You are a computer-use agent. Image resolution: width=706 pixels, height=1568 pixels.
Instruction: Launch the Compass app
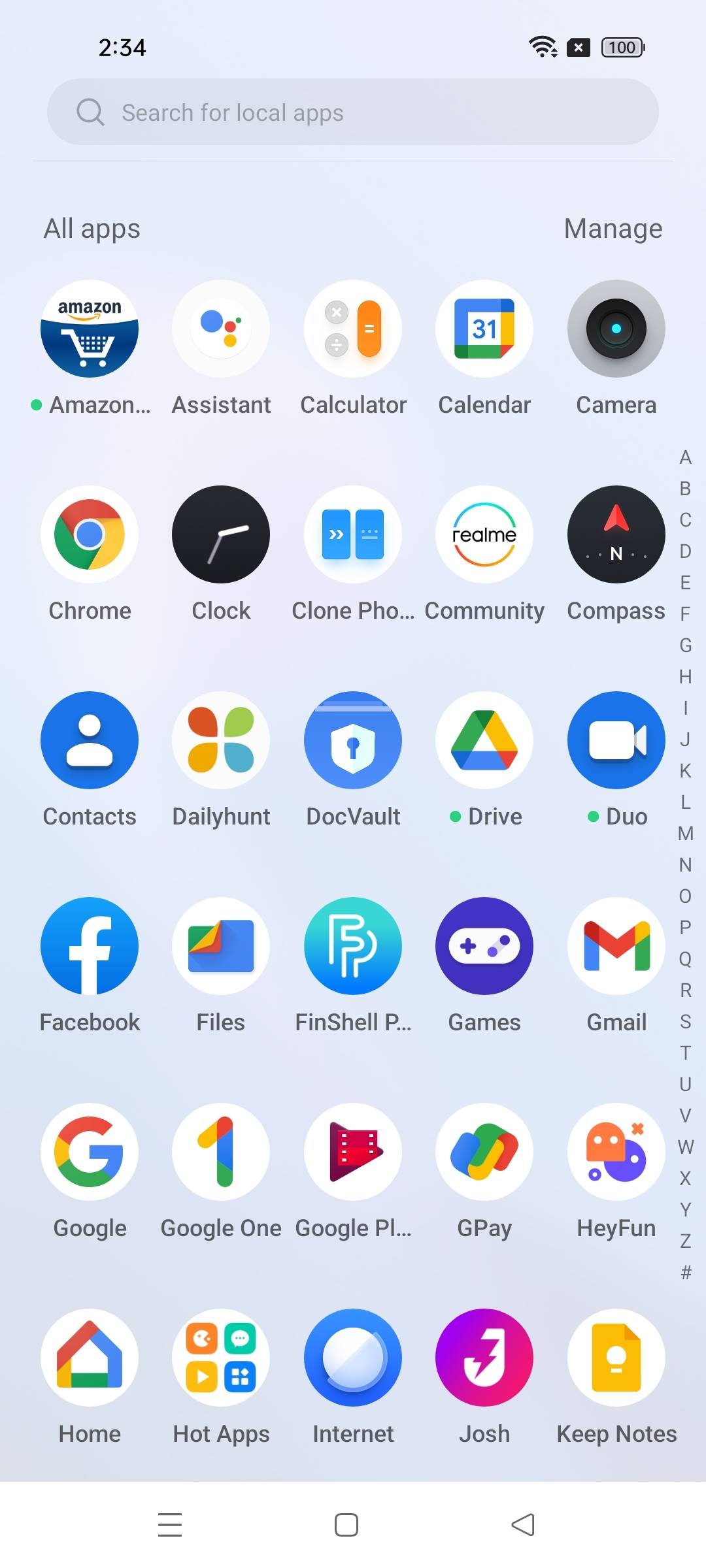point(616,534)
